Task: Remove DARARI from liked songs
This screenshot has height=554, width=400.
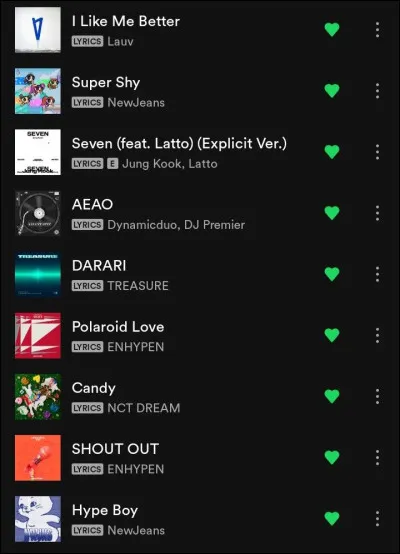Action: pos(332,274)
